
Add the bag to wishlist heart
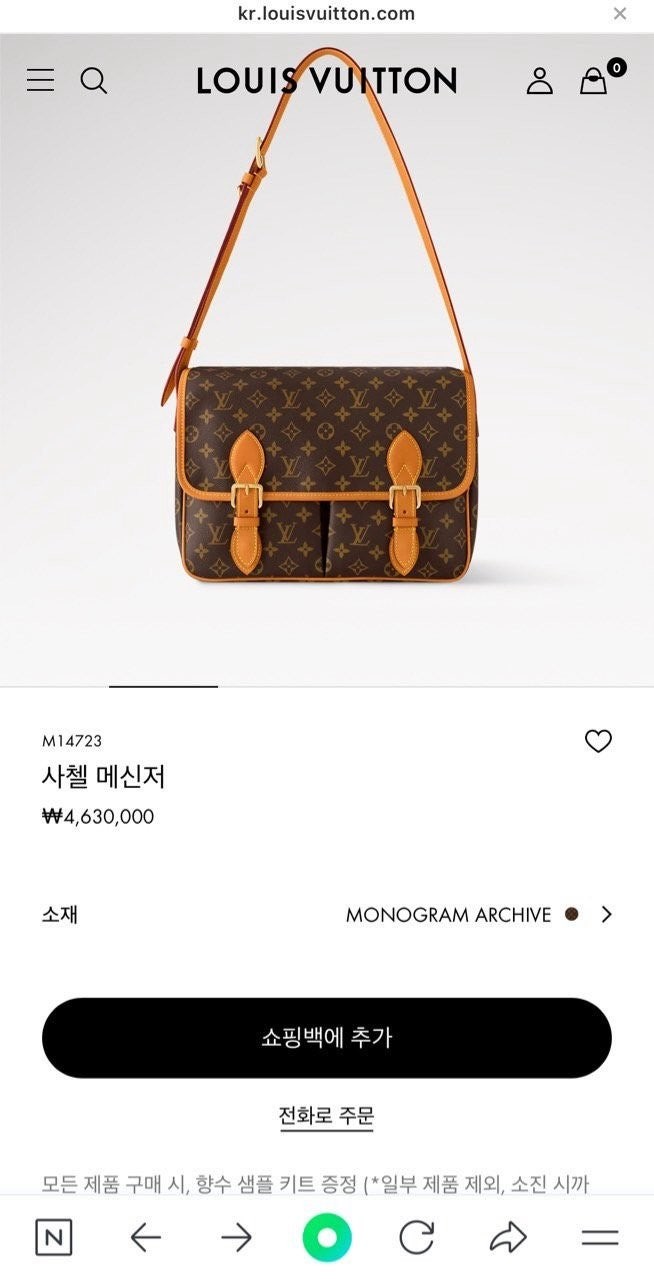tap(598, 741)
